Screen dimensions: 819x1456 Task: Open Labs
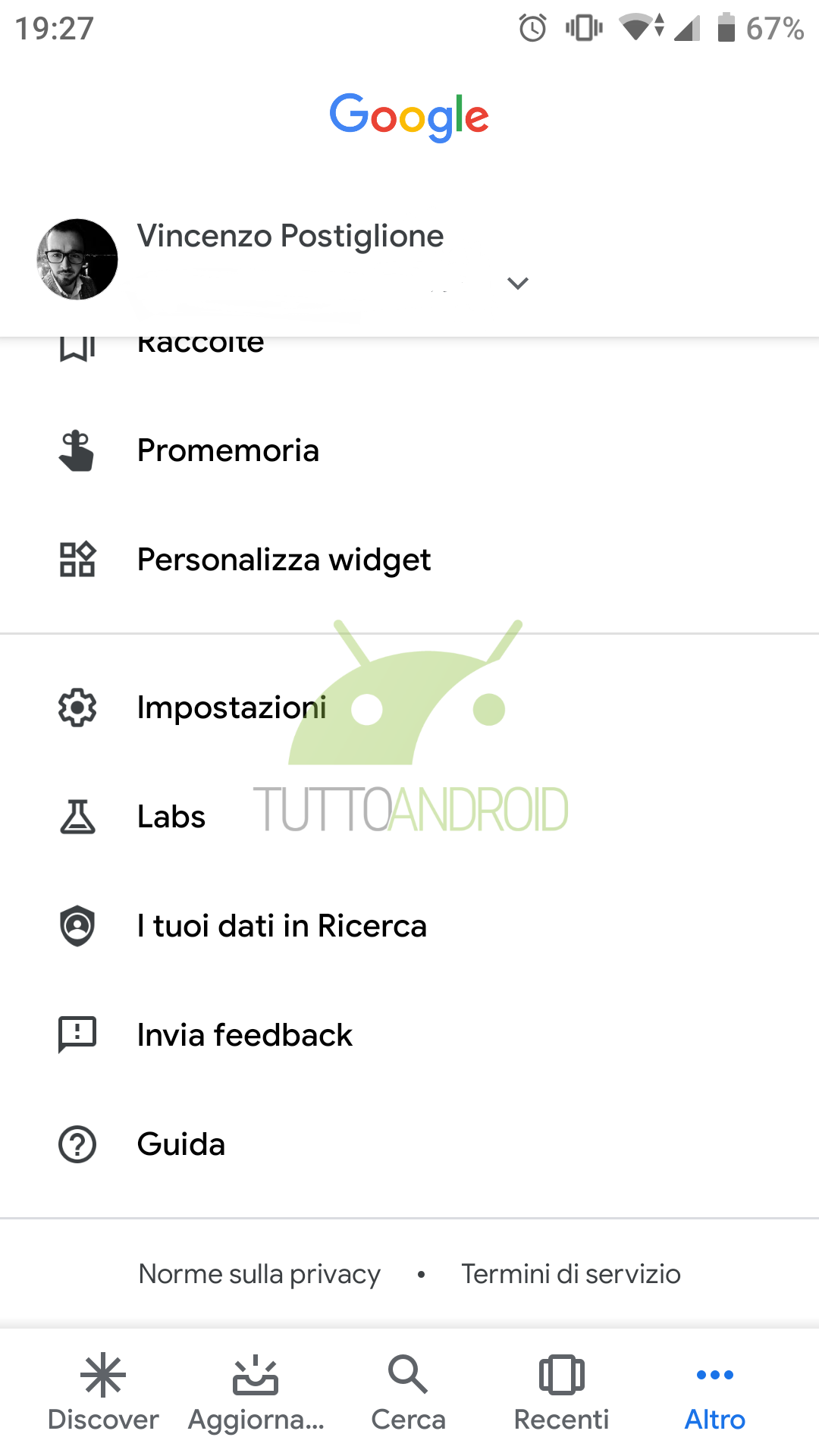(x=409, y=817)
